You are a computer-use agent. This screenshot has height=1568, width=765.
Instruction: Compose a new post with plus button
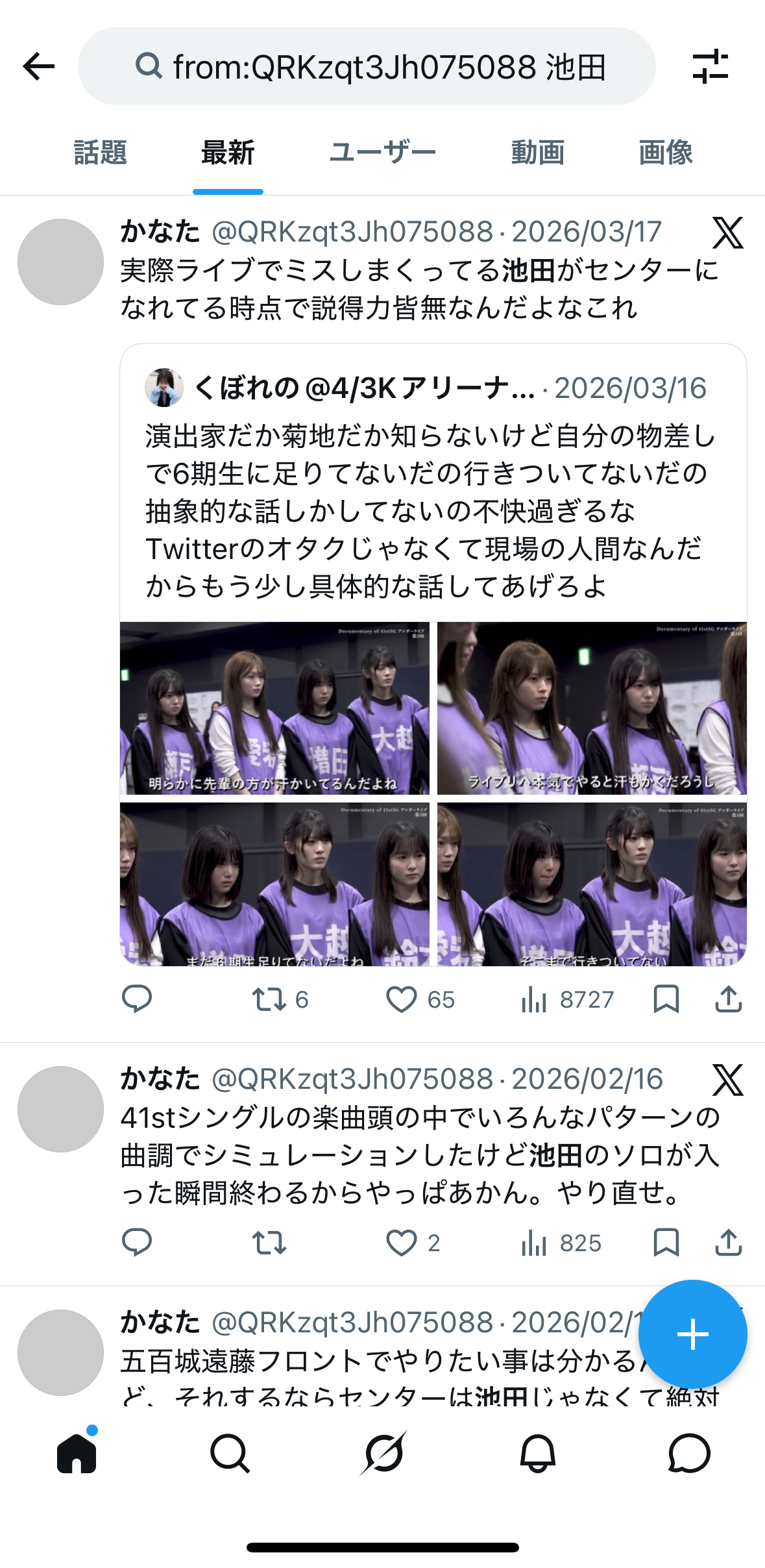tap(692, 1334)
